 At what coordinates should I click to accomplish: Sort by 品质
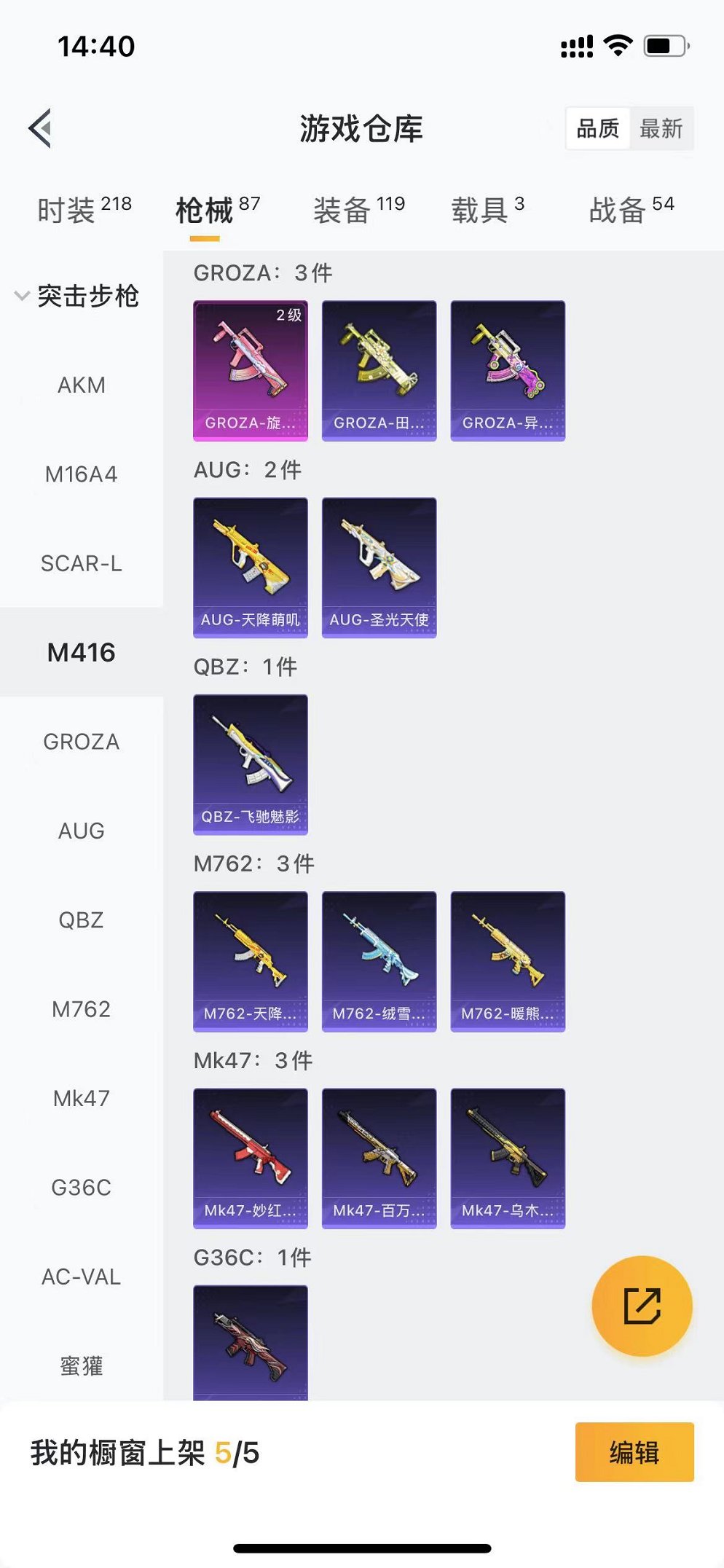tap(597, 129)
